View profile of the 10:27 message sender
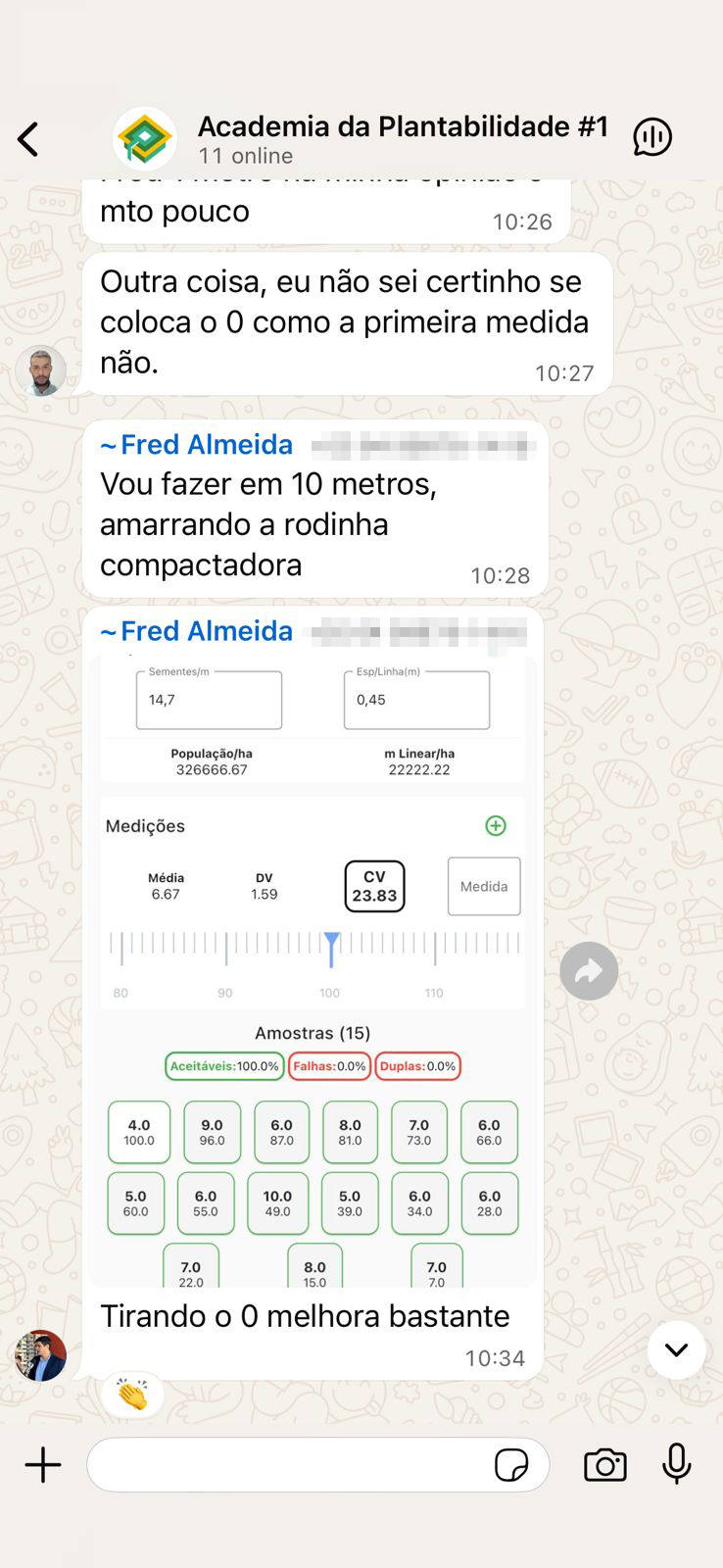Image resolution: width=723 pixels, height=1568 pixels. tap(40, 370)
